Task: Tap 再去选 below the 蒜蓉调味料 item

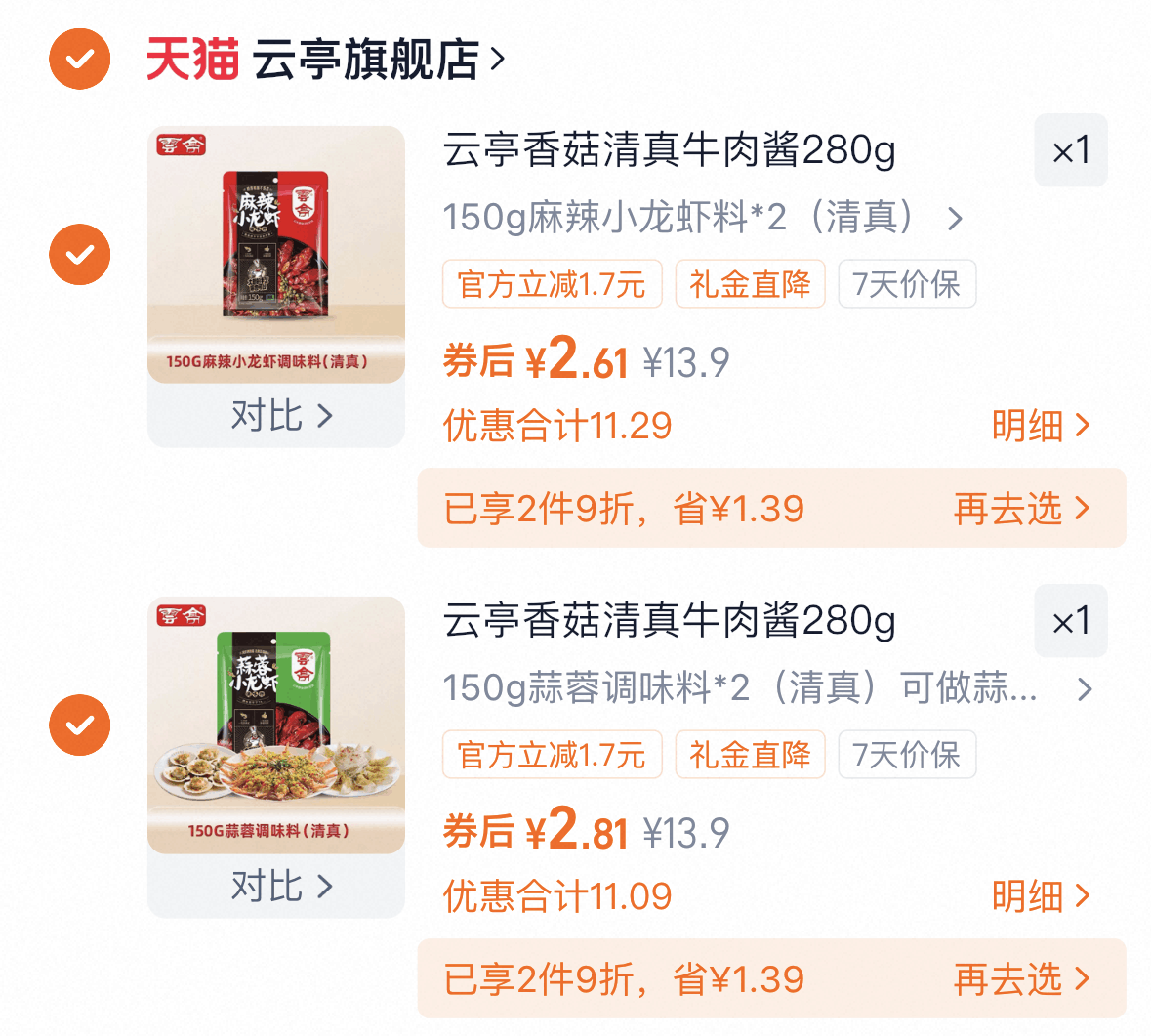Action: 1022,979
